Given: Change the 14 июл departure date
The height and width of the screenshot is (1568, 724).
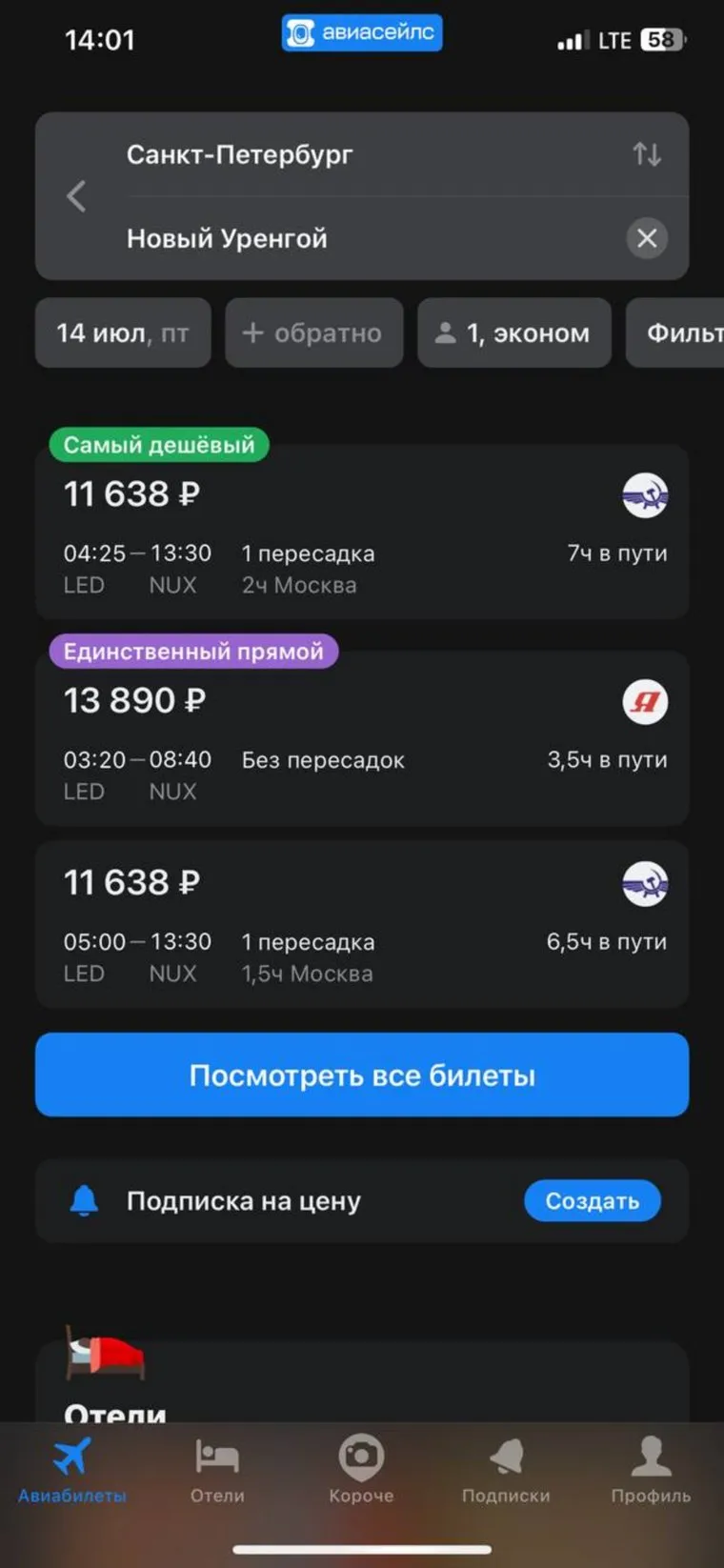Looking at the screenshot, I should pos(123,332).
